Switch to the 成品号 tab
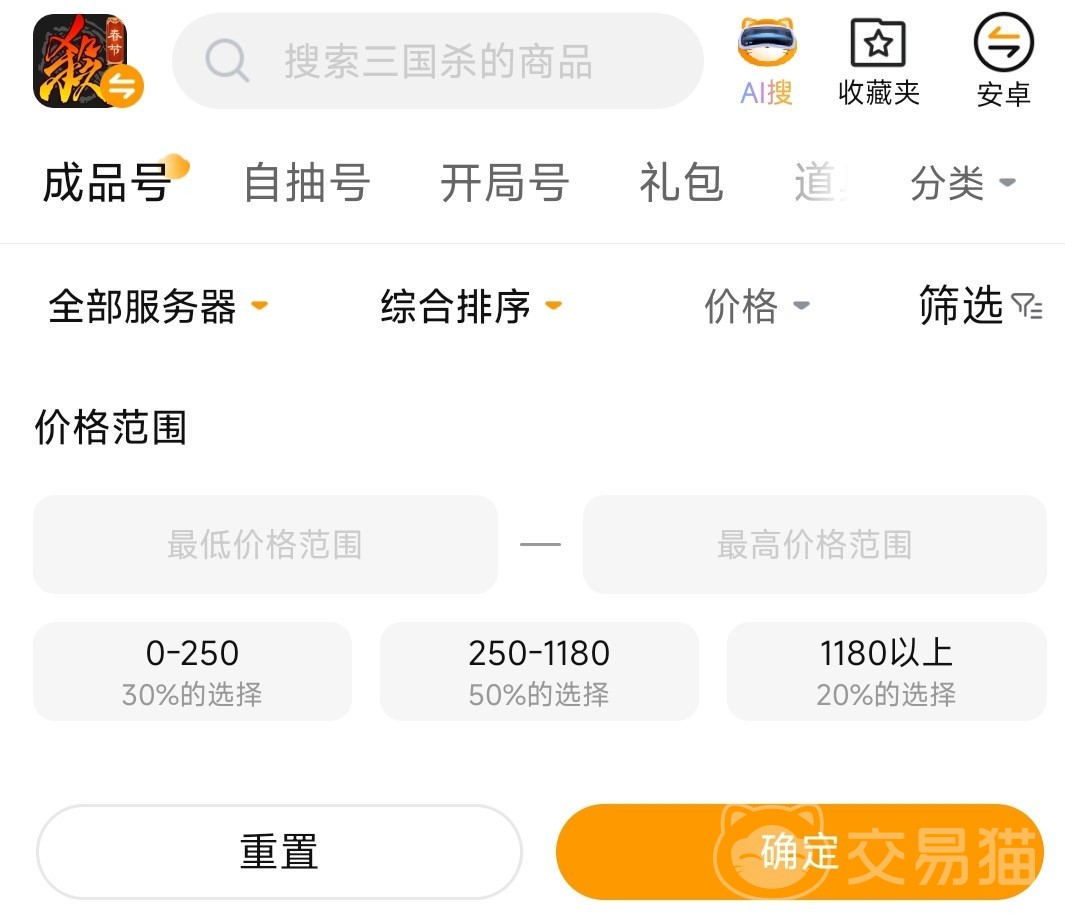This screenshot has width=1065, height=922. 107,184
